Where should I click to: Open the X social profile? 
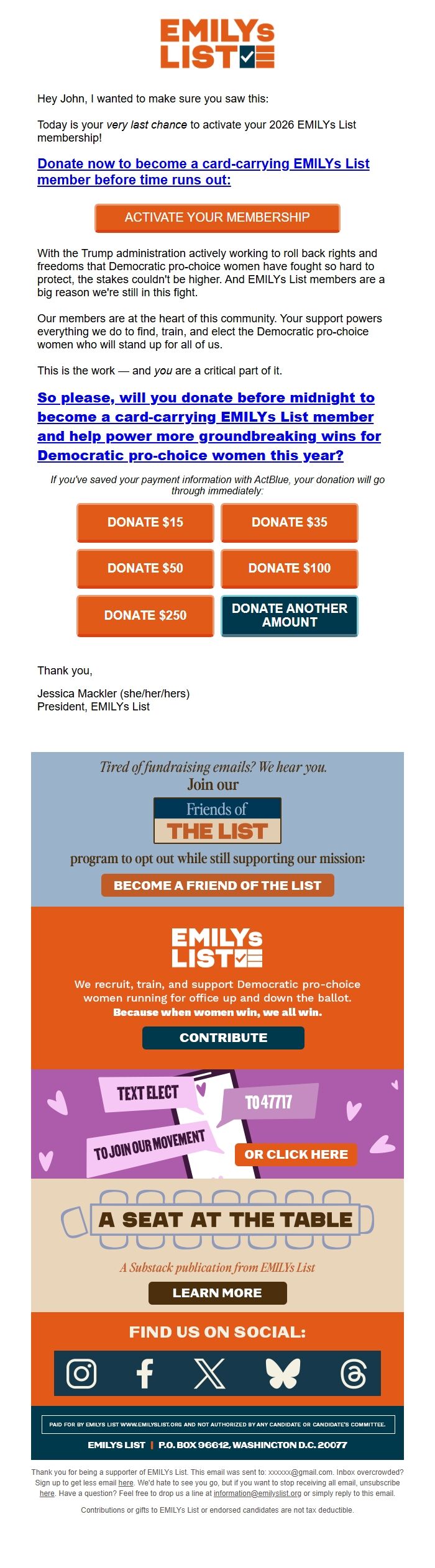209,1373
